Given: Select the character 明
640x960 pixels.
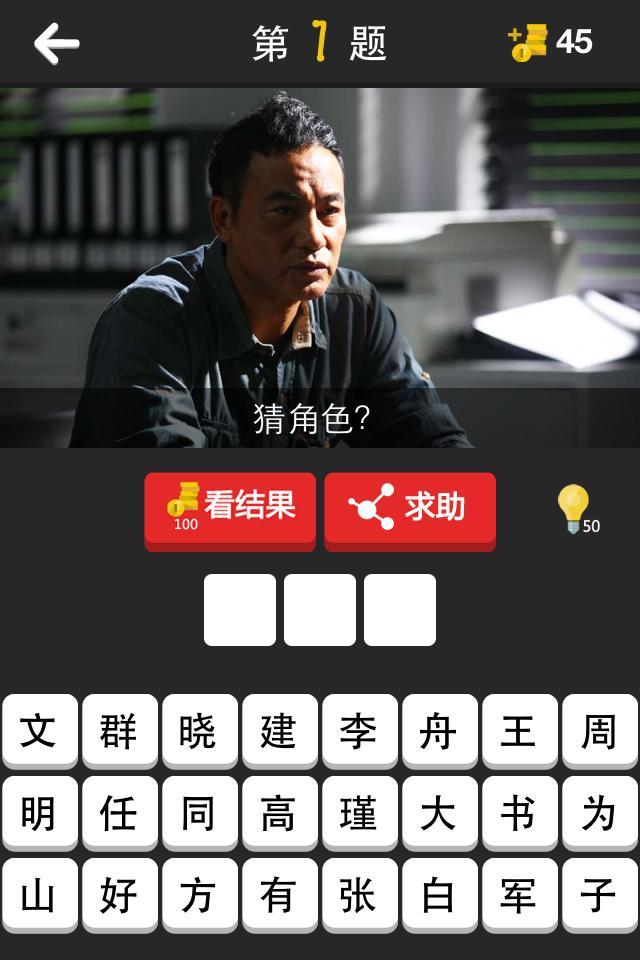Looking at the screenshot, I should [x=39, y=813].
